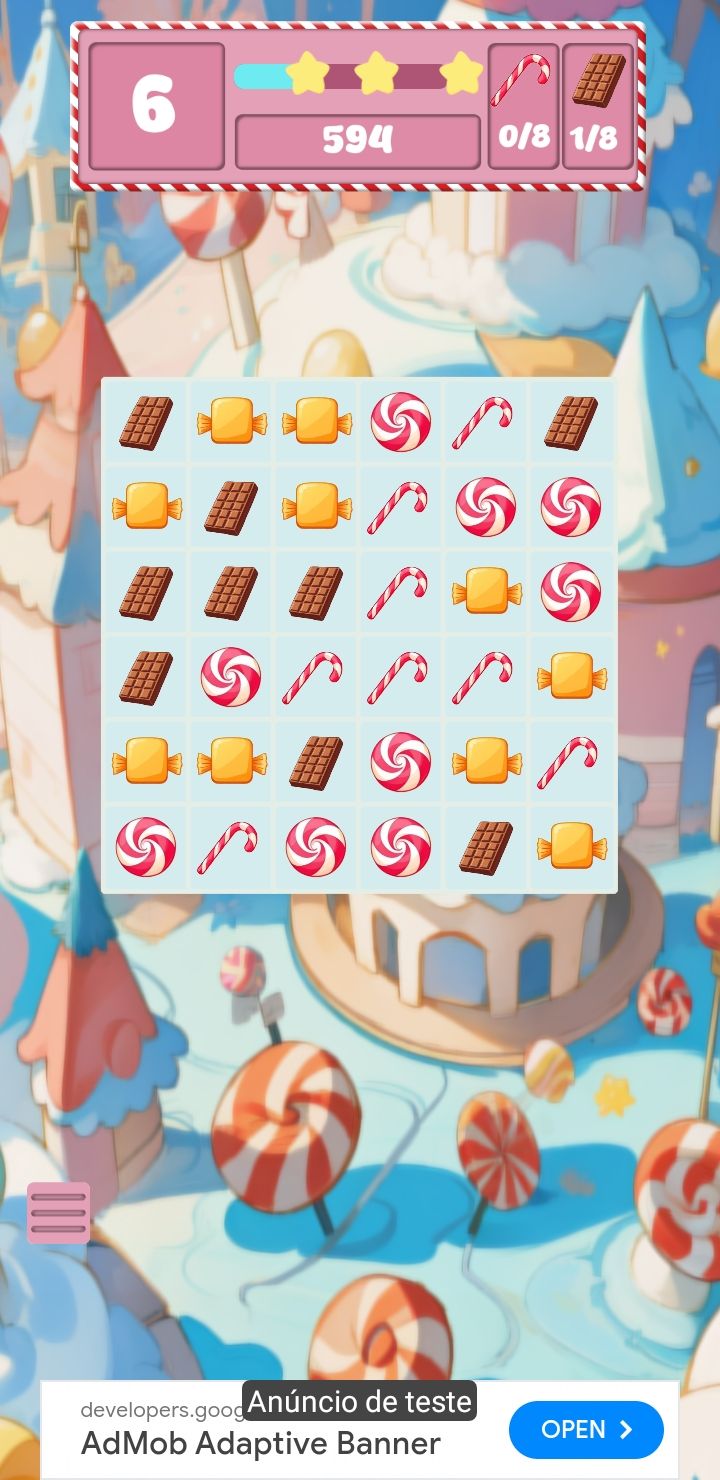Pick the yellow candy in the bottom row

click(x=571, y=847)
